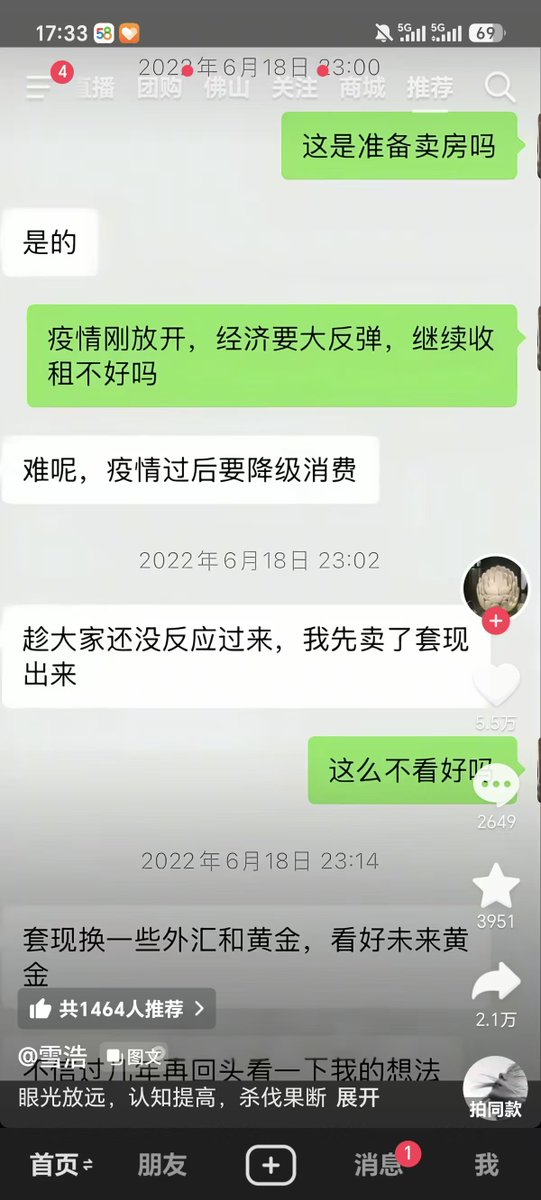The width and height of the screenshot is (541, 1200).
Task: Tap 拍同款 to shoot the same style
Action: [x=496, y=1090]
